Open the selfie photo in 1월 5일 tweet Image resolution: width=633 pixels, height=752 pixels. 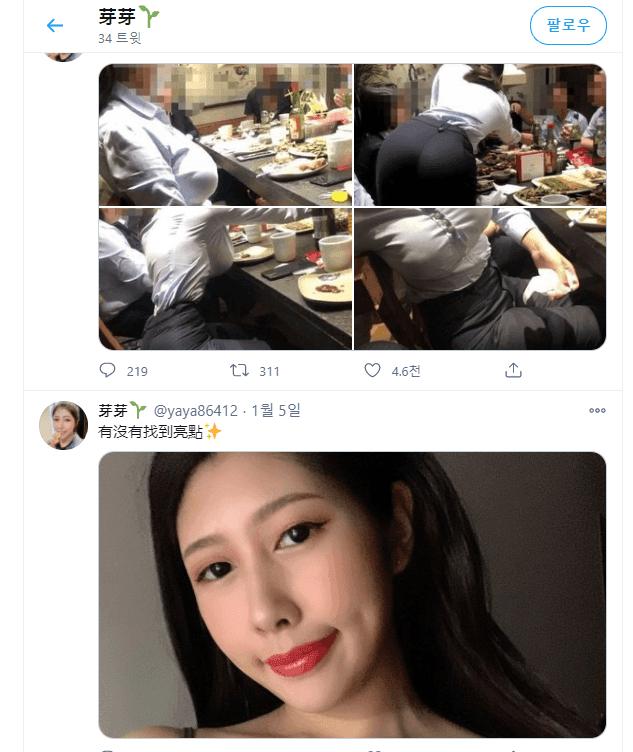click(x=352, y=595)
